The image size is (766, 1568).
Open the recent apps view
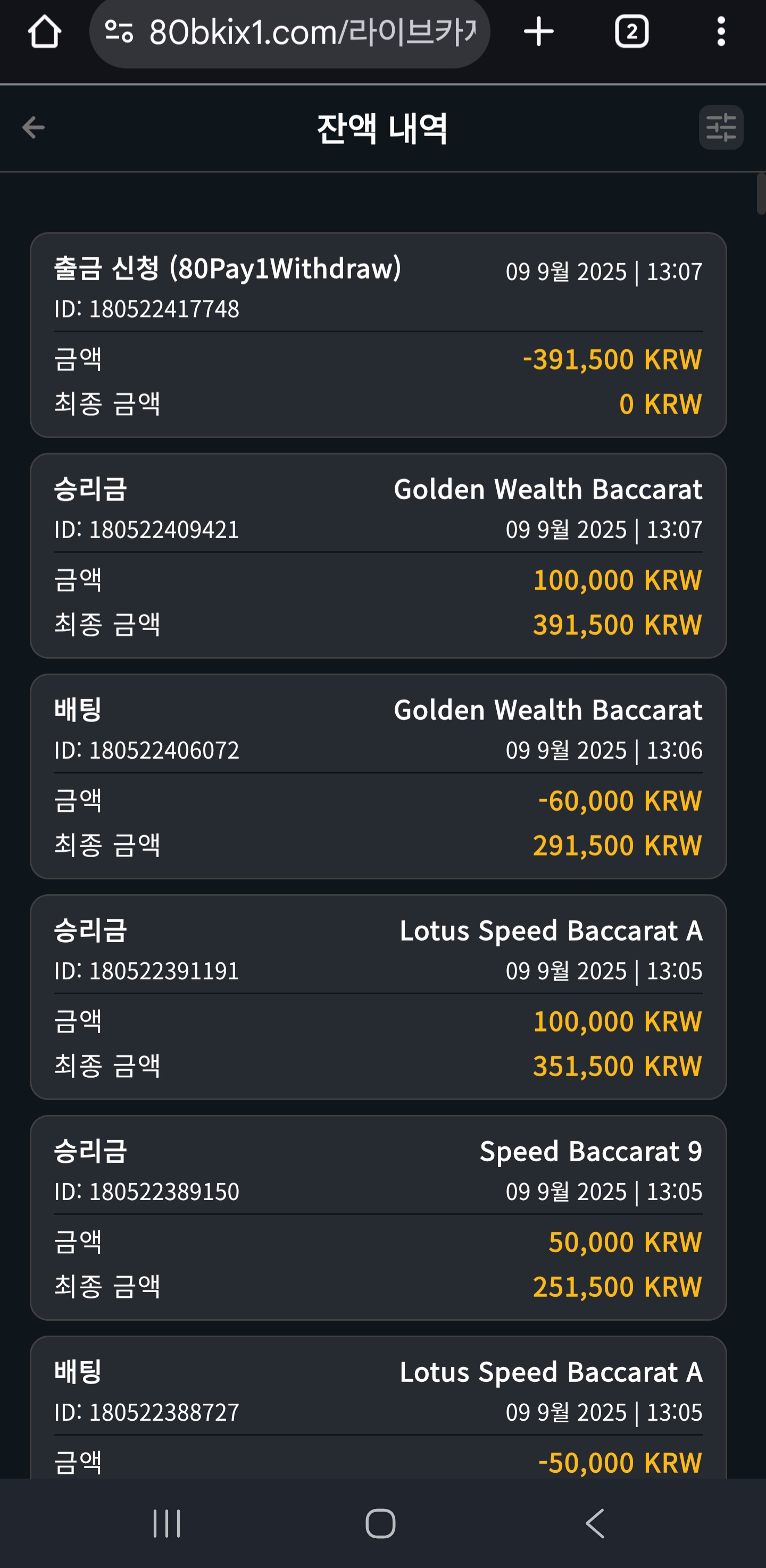[x=167, y=1523]
